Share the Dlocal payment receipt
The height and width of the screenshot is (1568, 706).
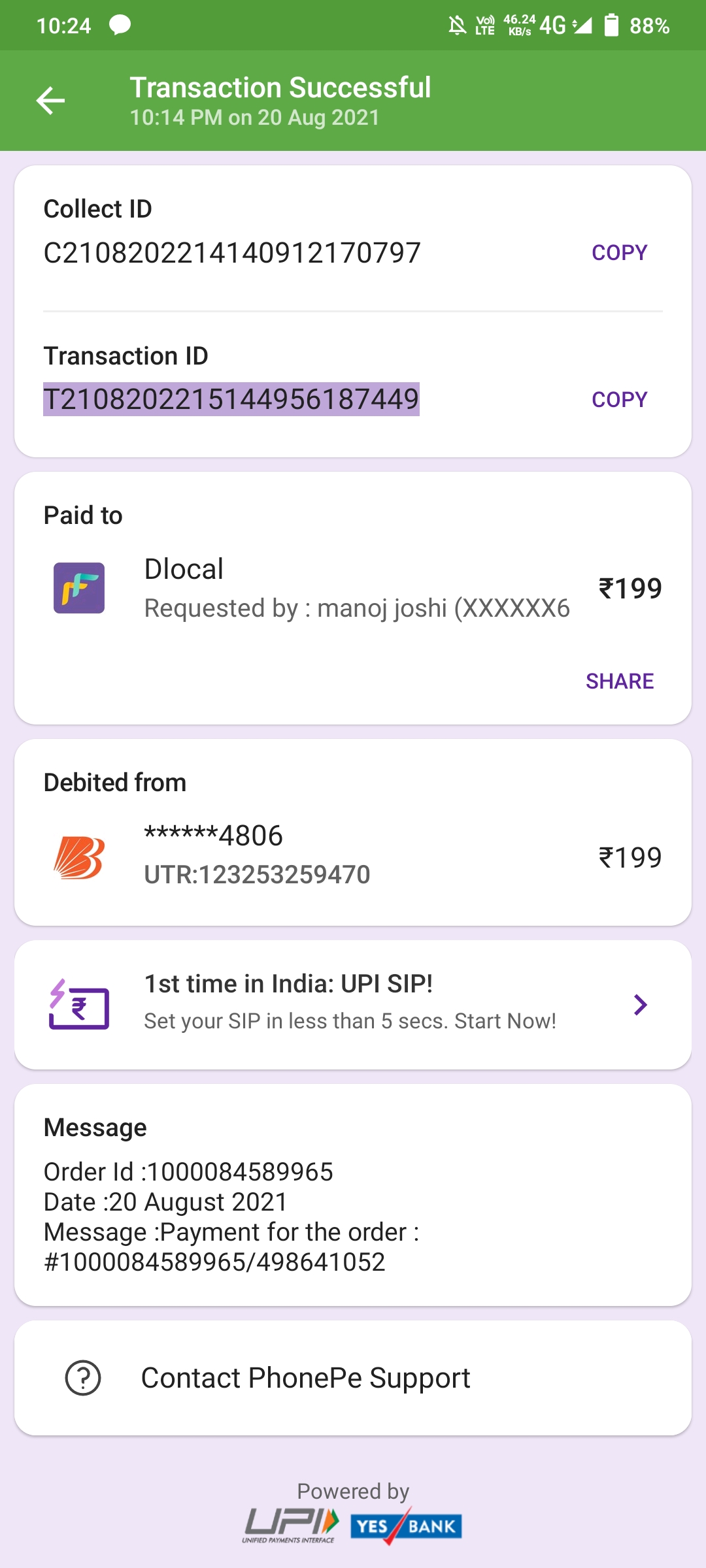click(x=619, y=681)
